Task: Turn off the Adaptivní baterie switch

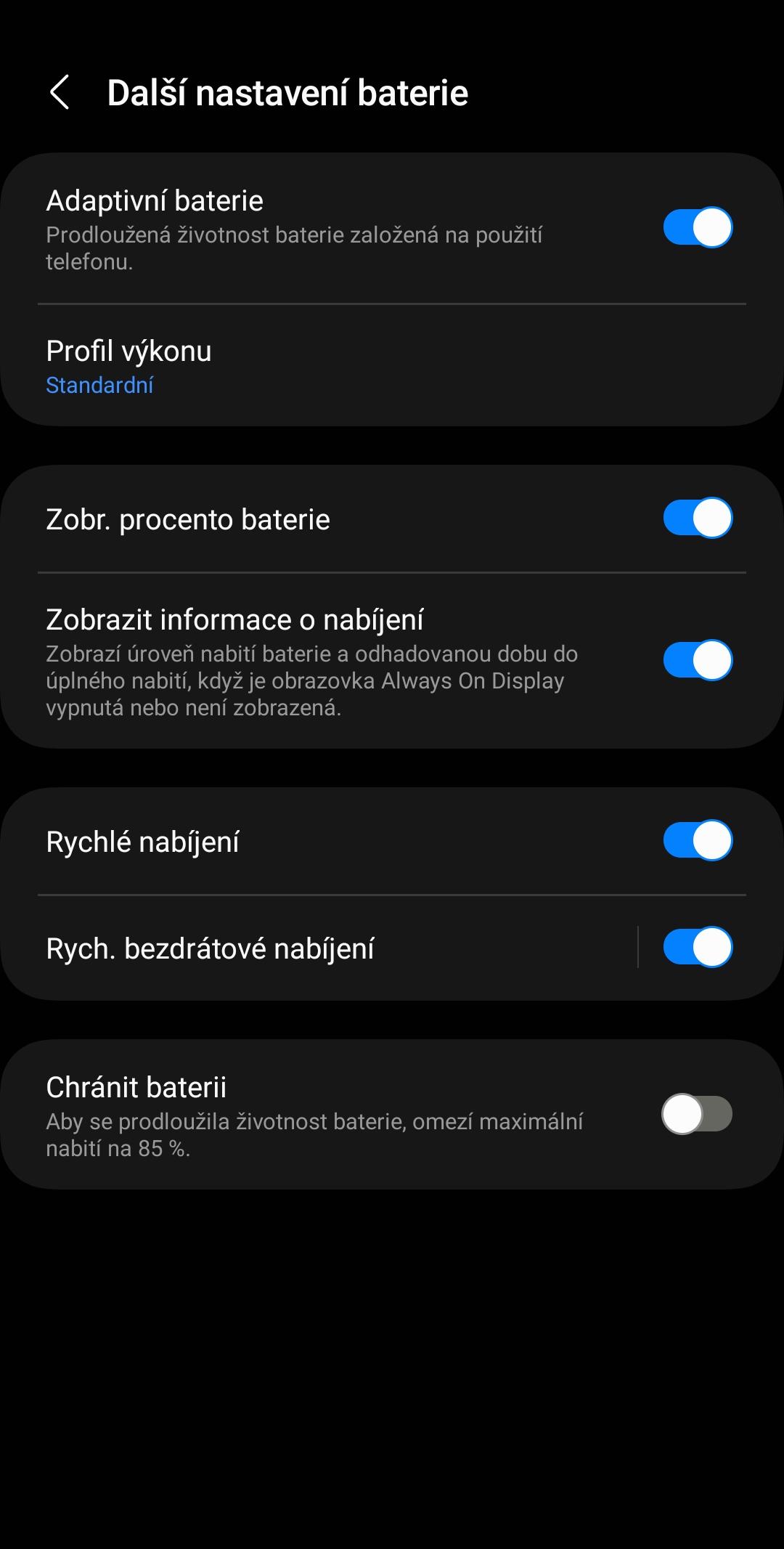Action: [x=698, y=227]
